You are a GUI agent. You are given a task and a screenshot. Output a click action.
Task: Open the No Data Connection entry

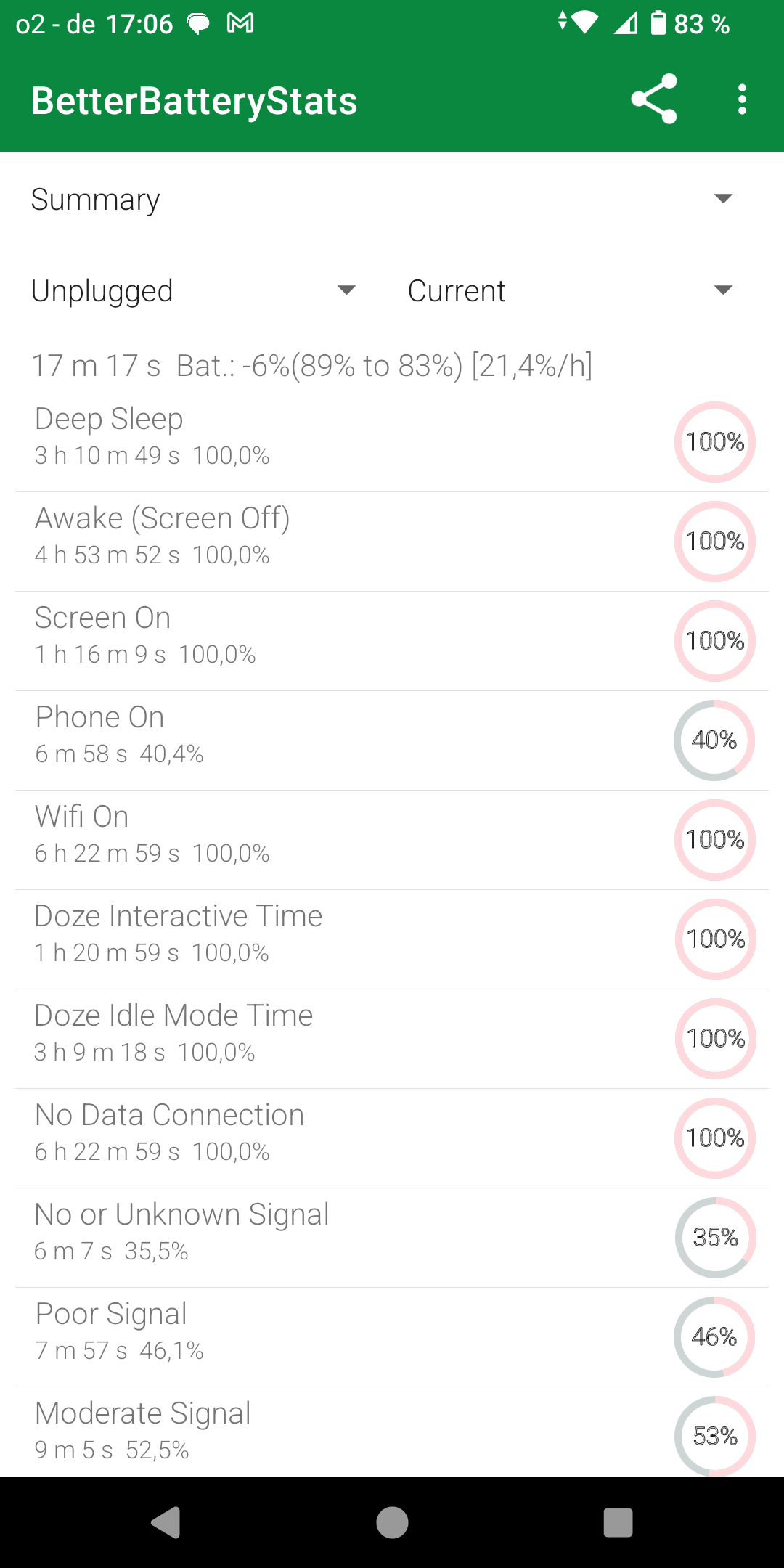(x=392, y=1138)
